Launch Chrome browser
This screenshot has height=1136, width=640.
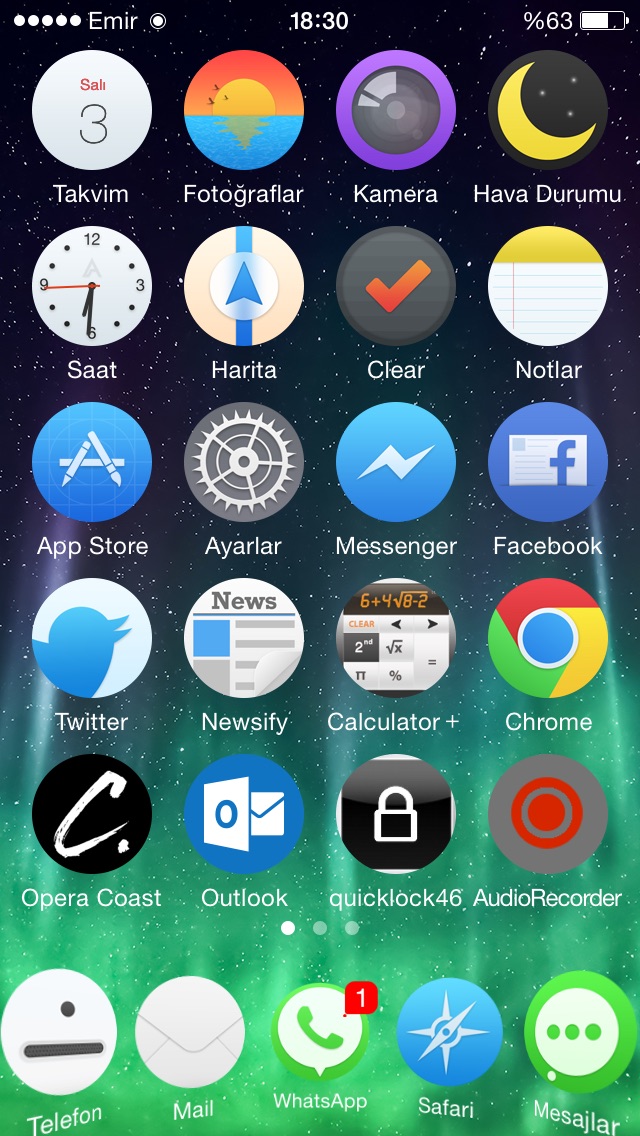(548, 638)
